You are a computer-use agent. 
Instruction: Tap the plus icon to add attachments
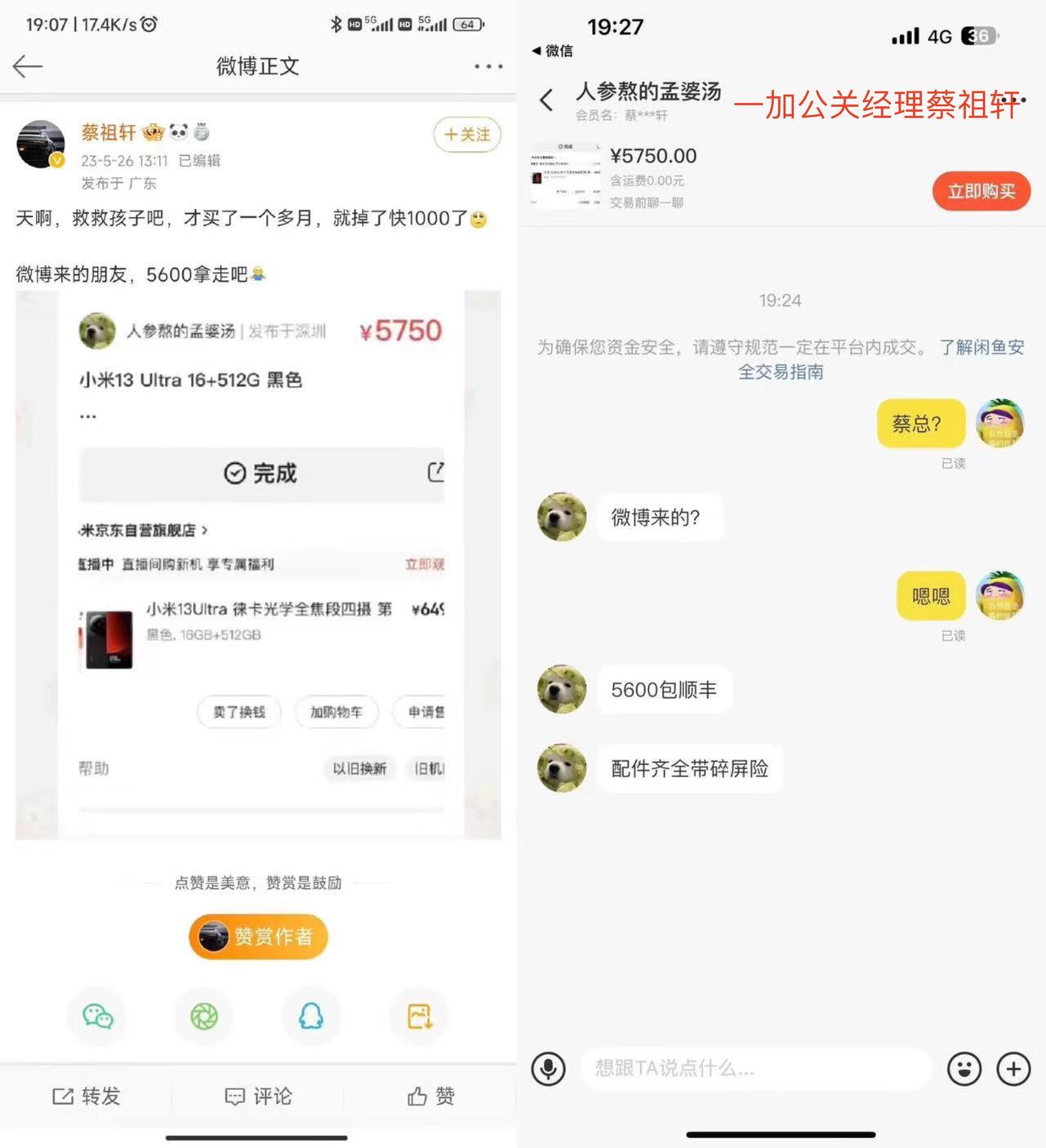tap(1014, 1069)
